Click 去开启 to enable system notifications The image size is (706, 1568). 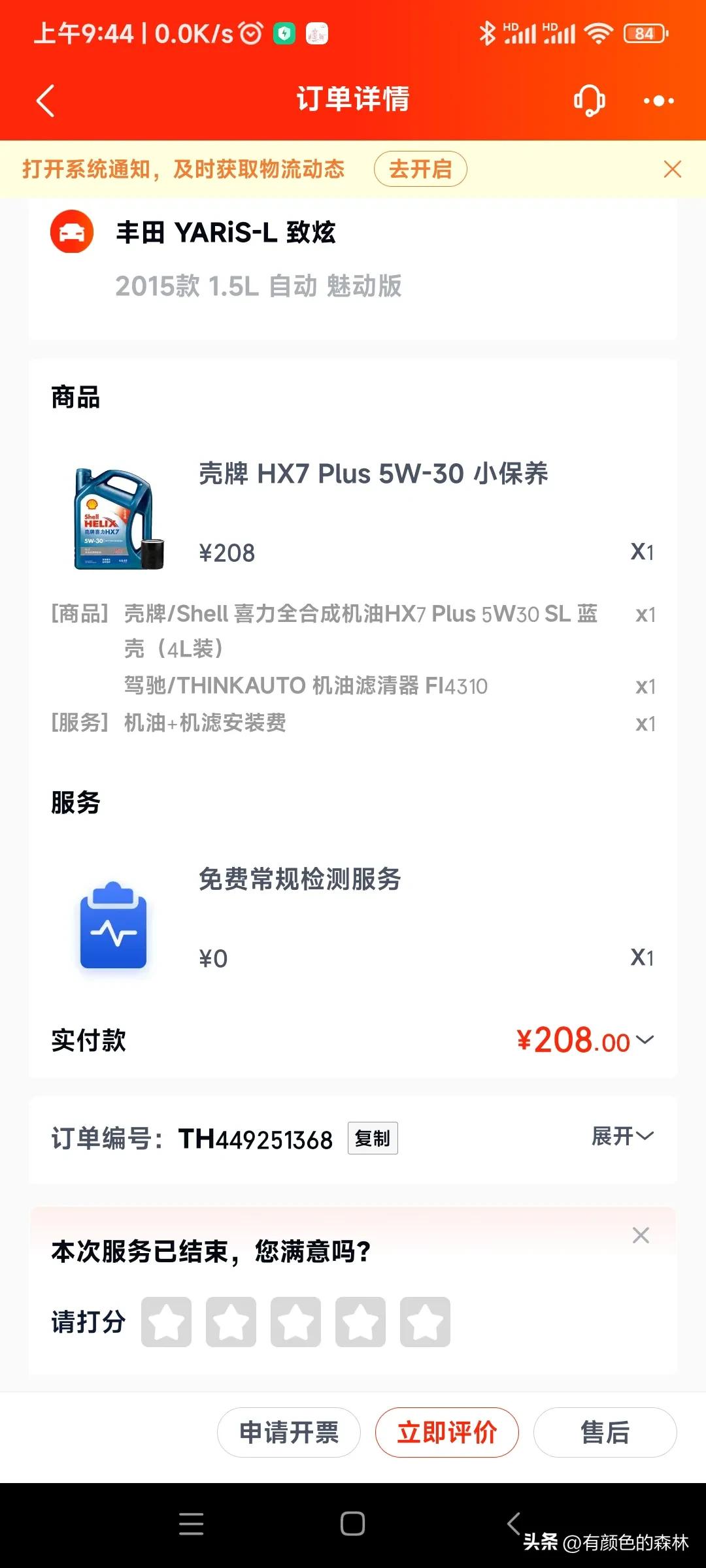tap(420, 169)
